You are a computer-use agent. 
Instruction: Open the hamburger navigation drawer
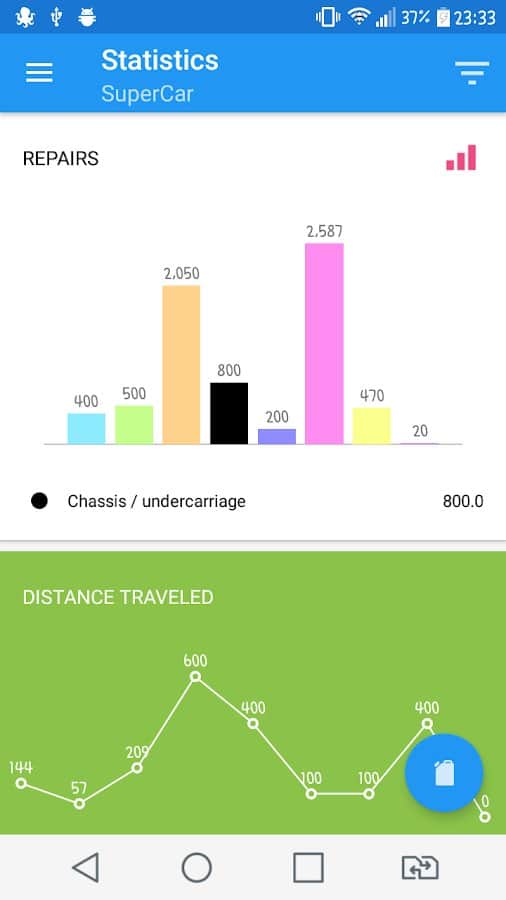click(x=39, y=73)
